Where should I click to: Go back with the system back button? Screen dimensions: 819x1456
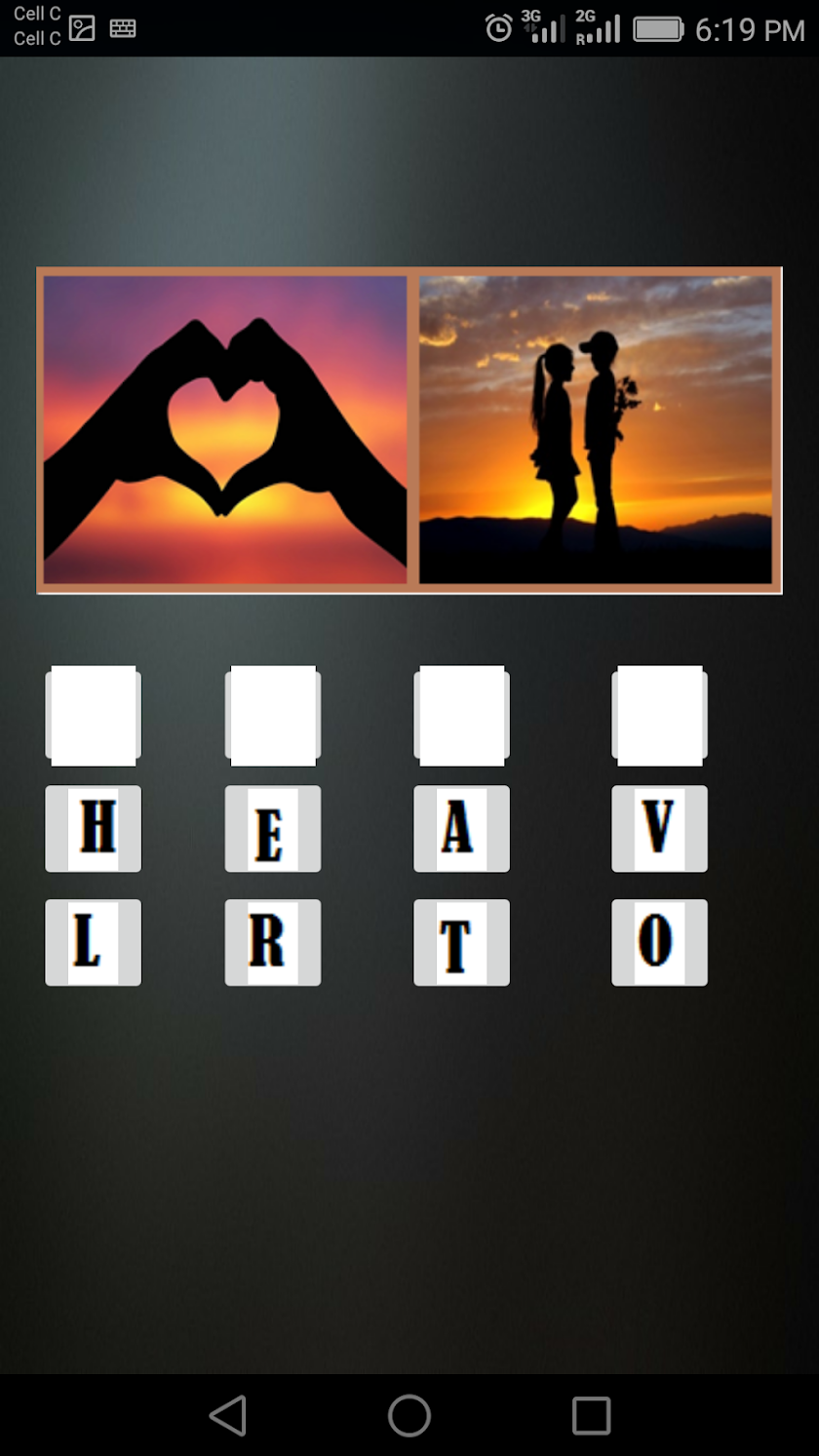coord(228,1415)
